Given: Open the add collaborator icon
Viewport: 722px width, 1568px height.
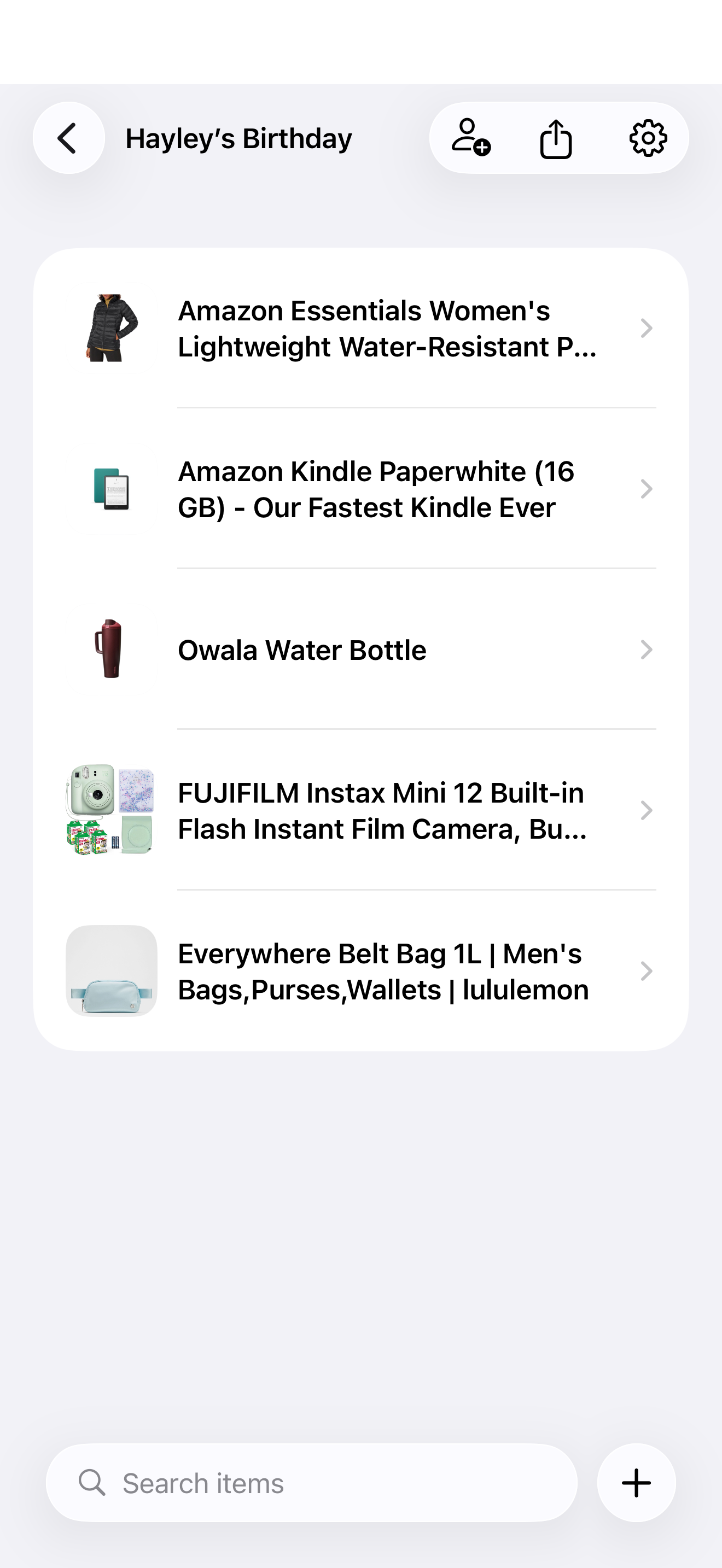Looking at the screenshot, I should 469,138.
